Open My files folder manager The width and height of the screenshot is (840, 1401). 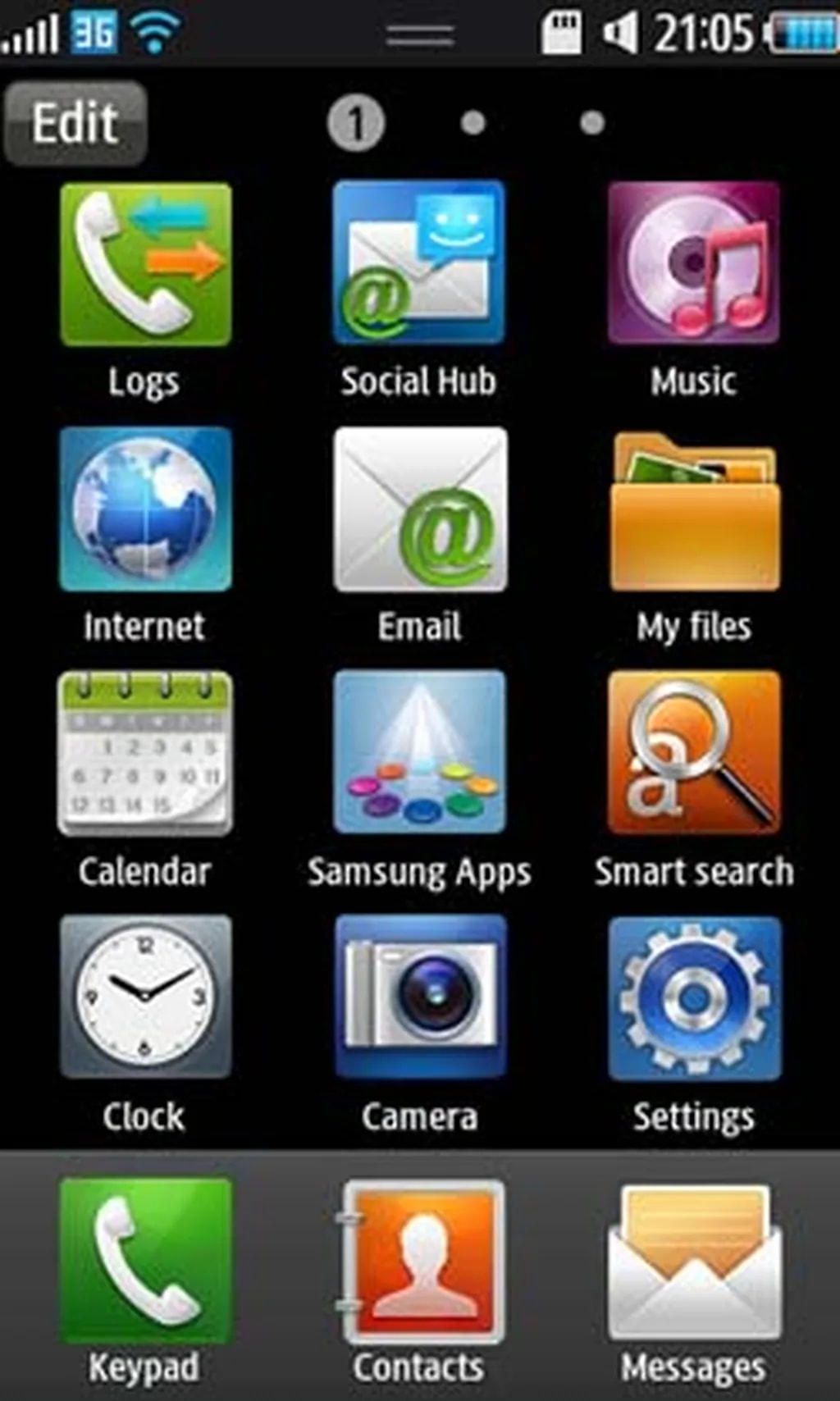694,509
